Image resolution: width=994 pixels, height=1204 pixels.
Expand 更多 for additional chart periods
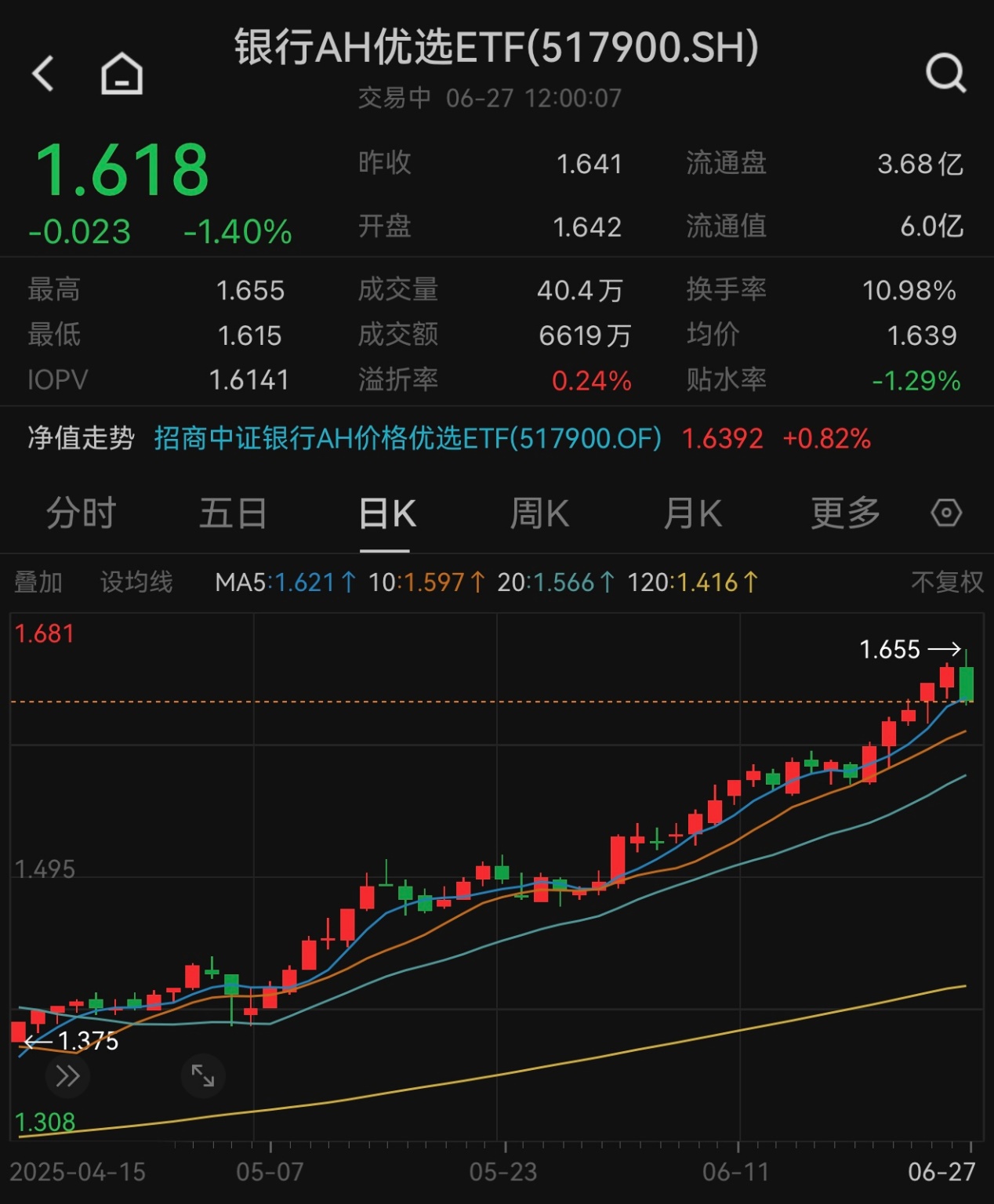[843, 513]
